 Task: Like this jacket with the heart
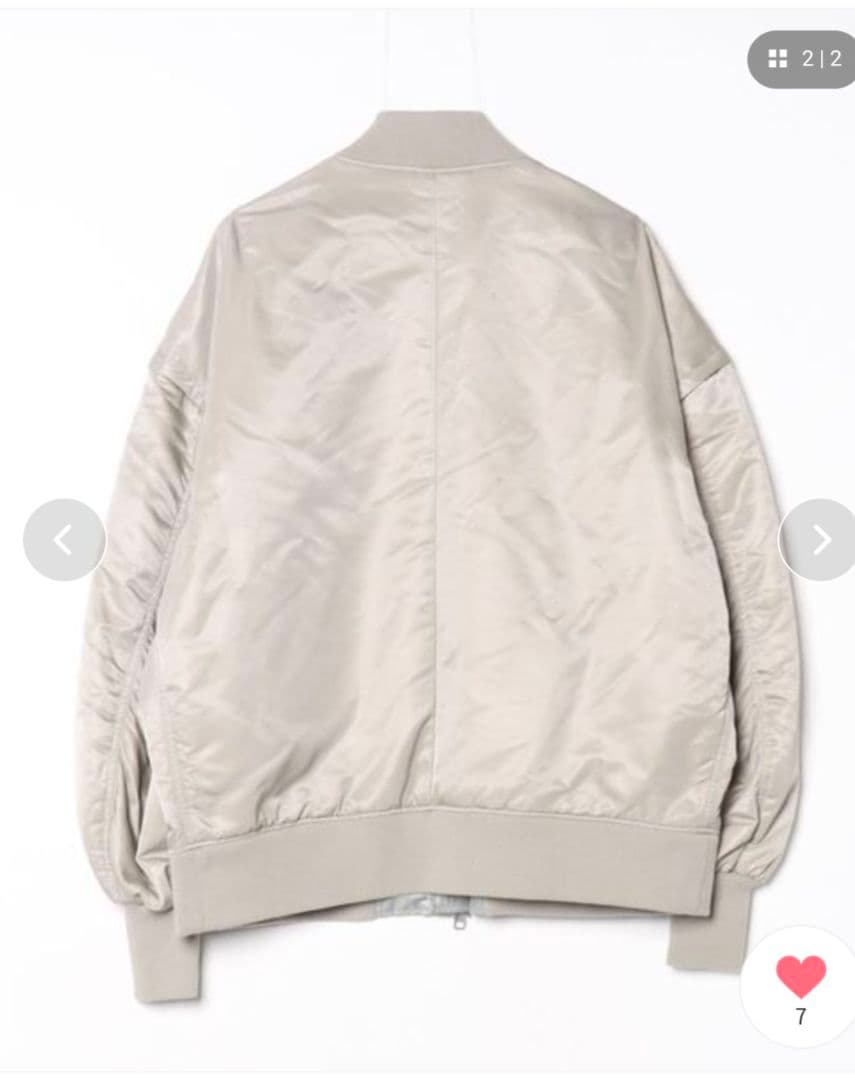point(801,977)
